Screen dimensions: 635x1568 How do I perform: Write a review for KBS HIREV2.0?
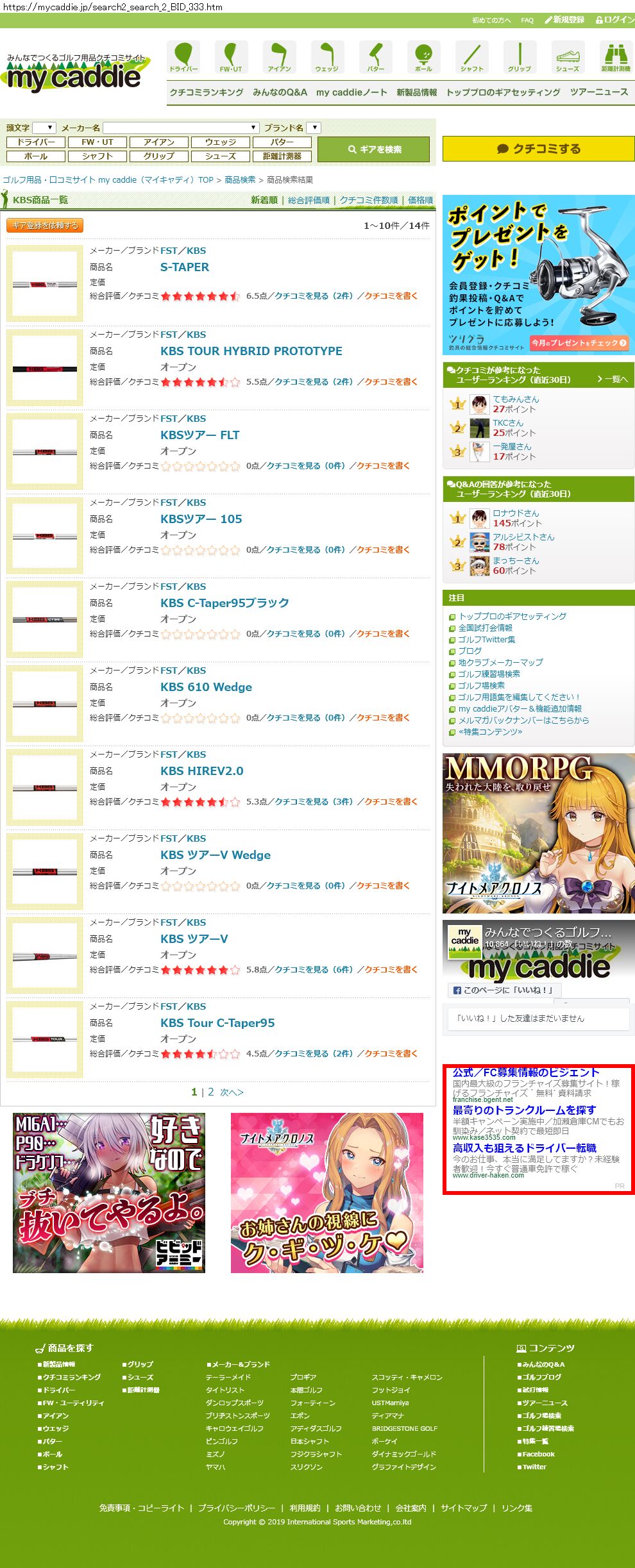(391, 802)
